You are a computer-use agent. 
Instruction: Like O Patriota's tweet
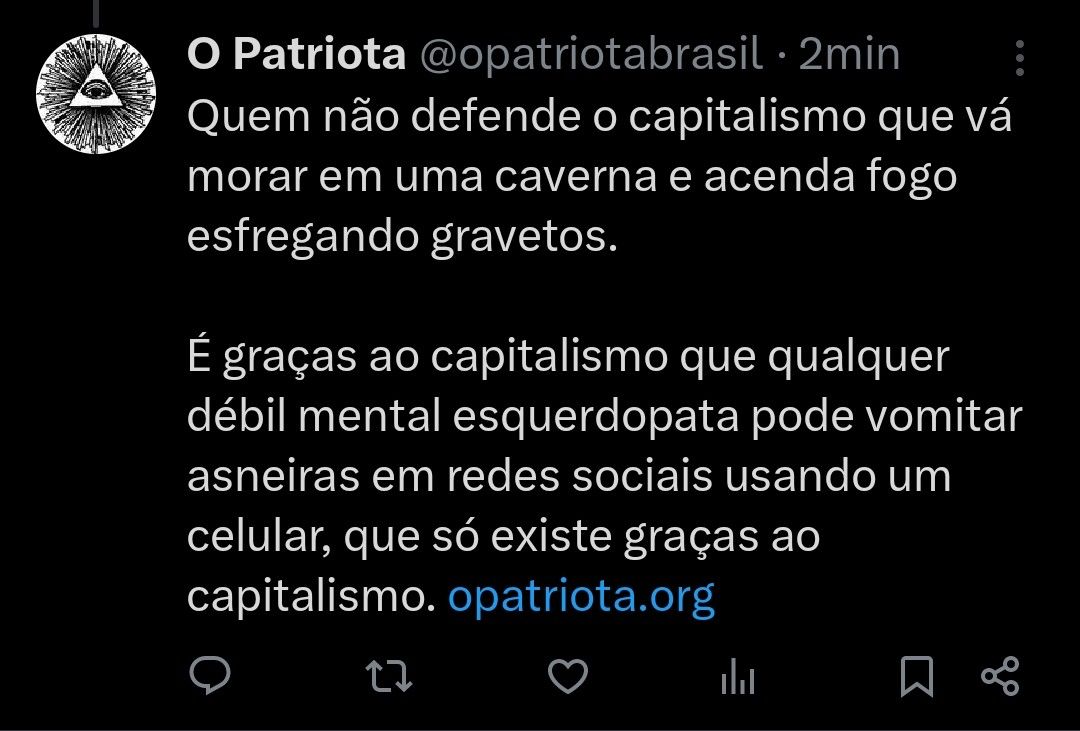570,678
